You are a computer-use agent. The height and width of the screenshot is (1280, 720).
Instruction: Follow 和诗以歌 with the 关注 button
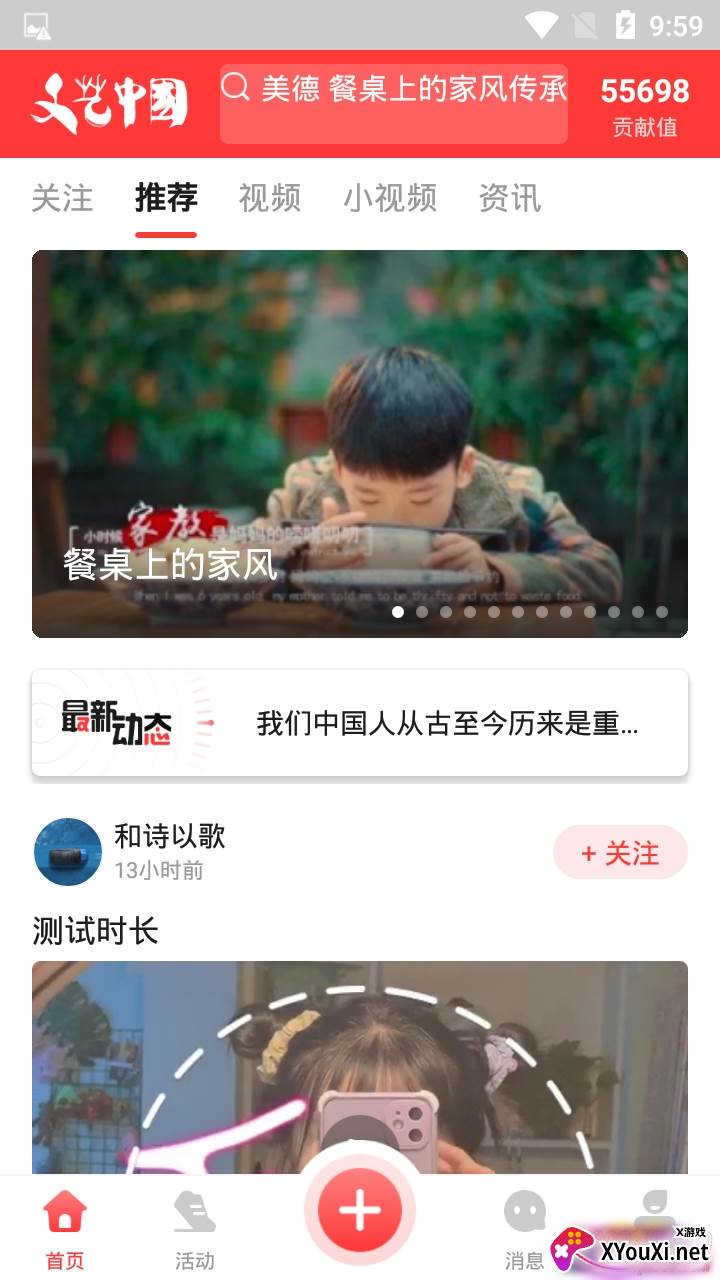[x=620, y=853]
